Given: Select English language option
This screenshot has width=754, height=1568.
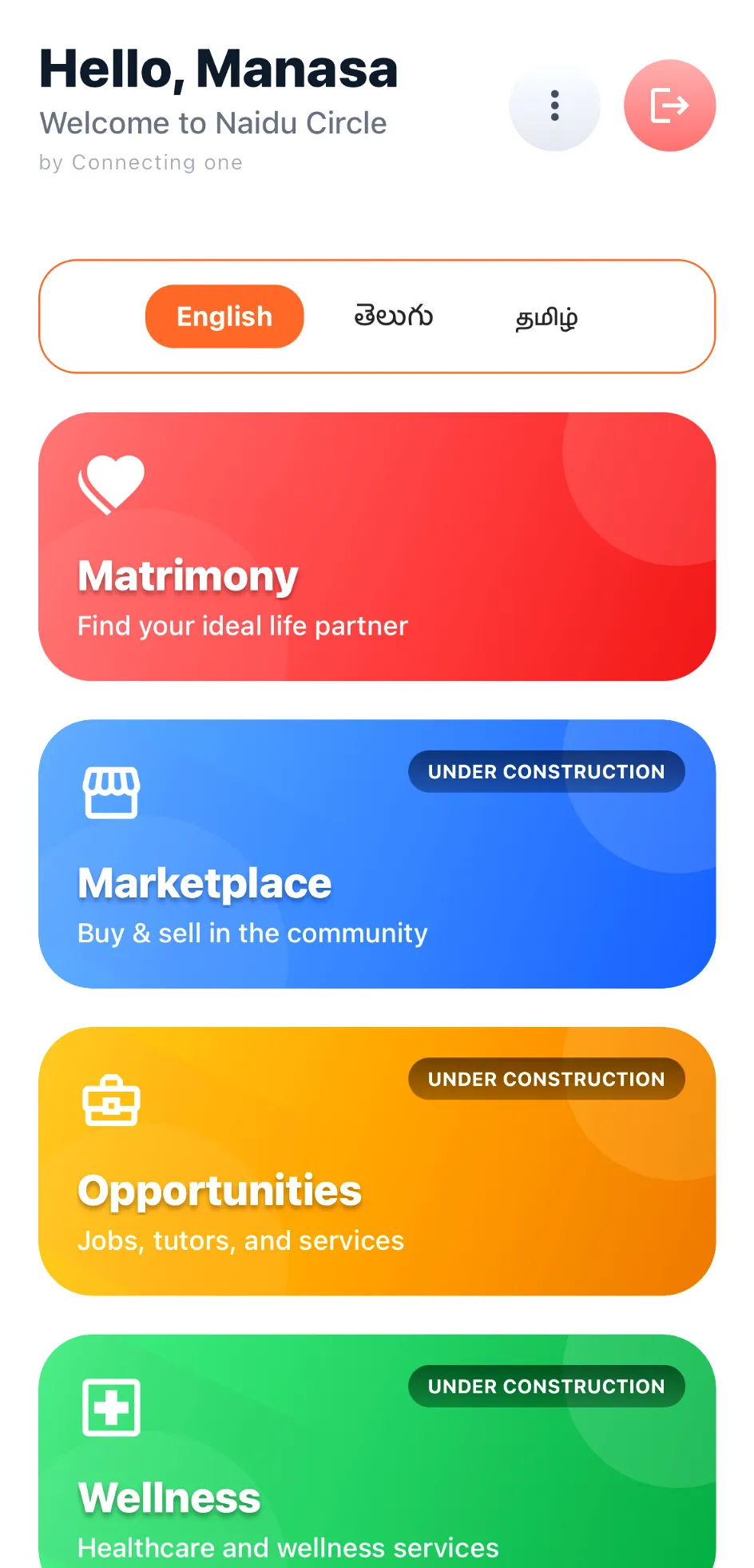Looking at the screenshot, I should (x=224, y=316).
